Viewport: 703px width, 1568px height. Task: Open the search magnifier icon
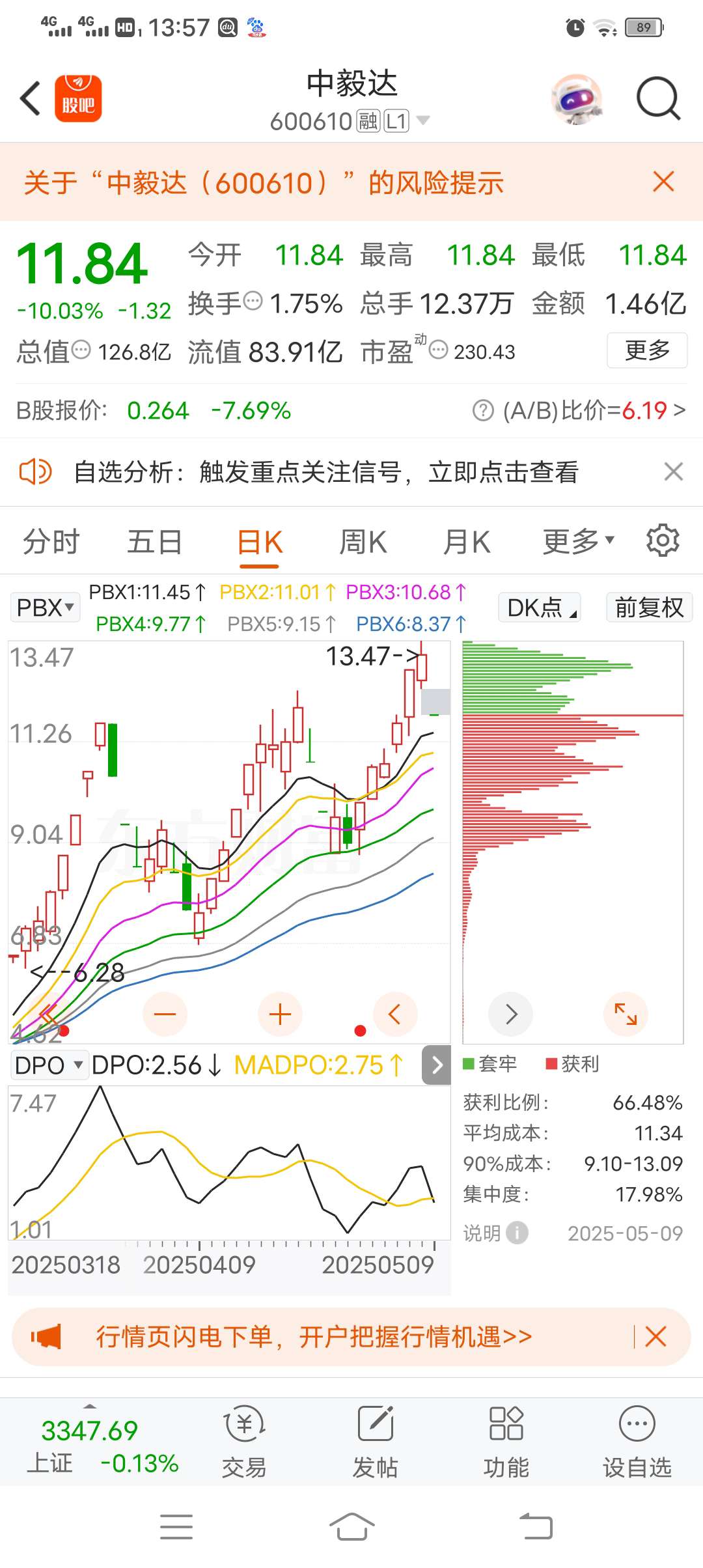[x=658, y=99]
